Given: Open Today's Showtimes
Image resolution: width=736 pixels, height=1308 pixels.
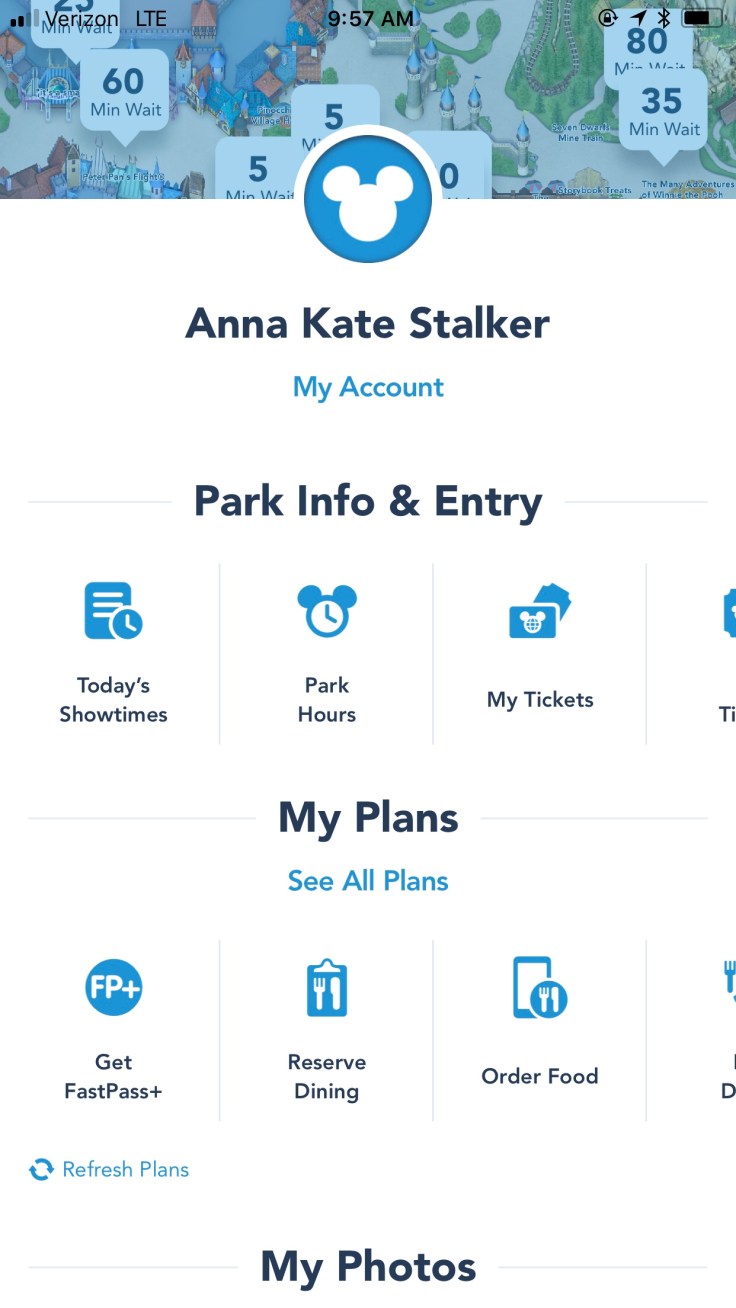Looking at the screenshot, I should pos(113,652).
